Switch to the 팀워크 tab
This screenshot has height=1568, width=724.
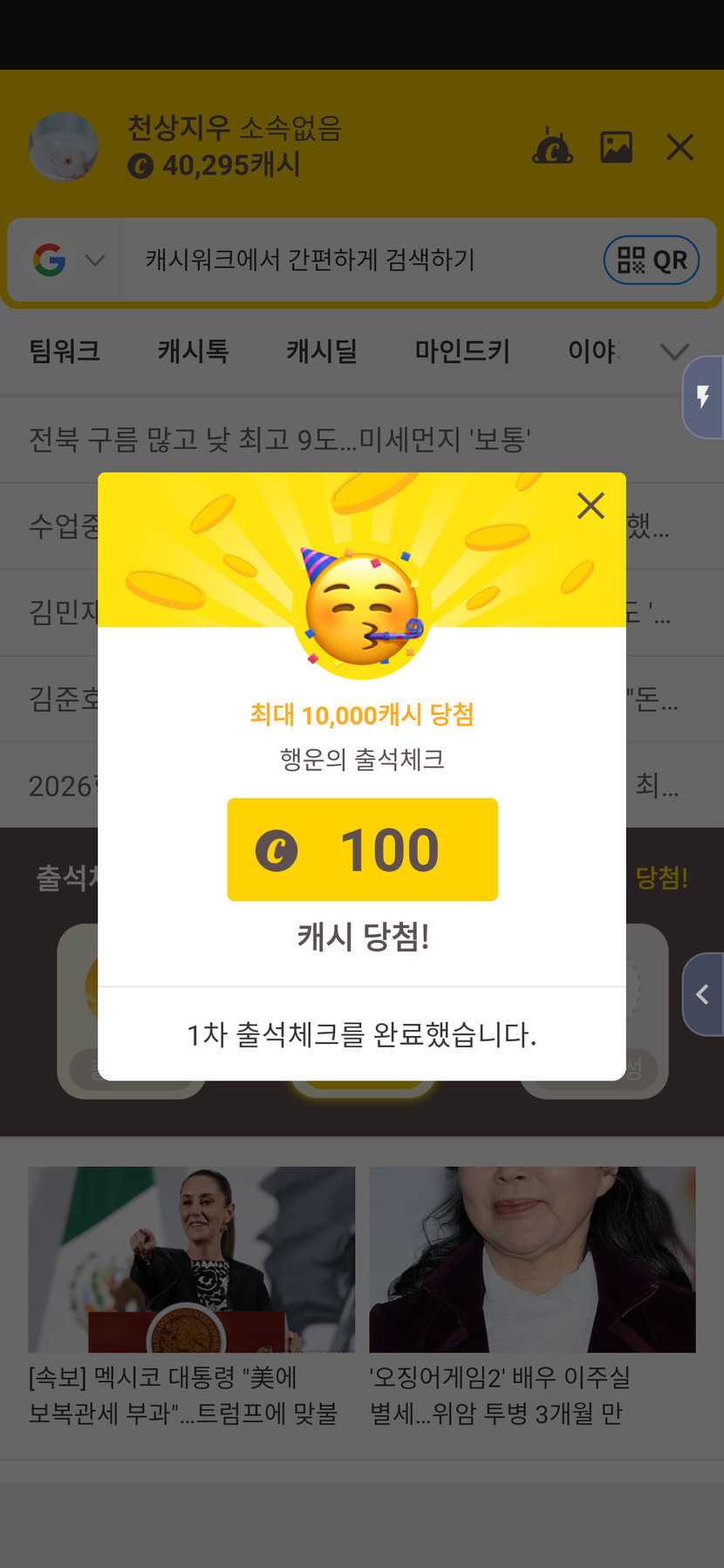coord(65,351)
